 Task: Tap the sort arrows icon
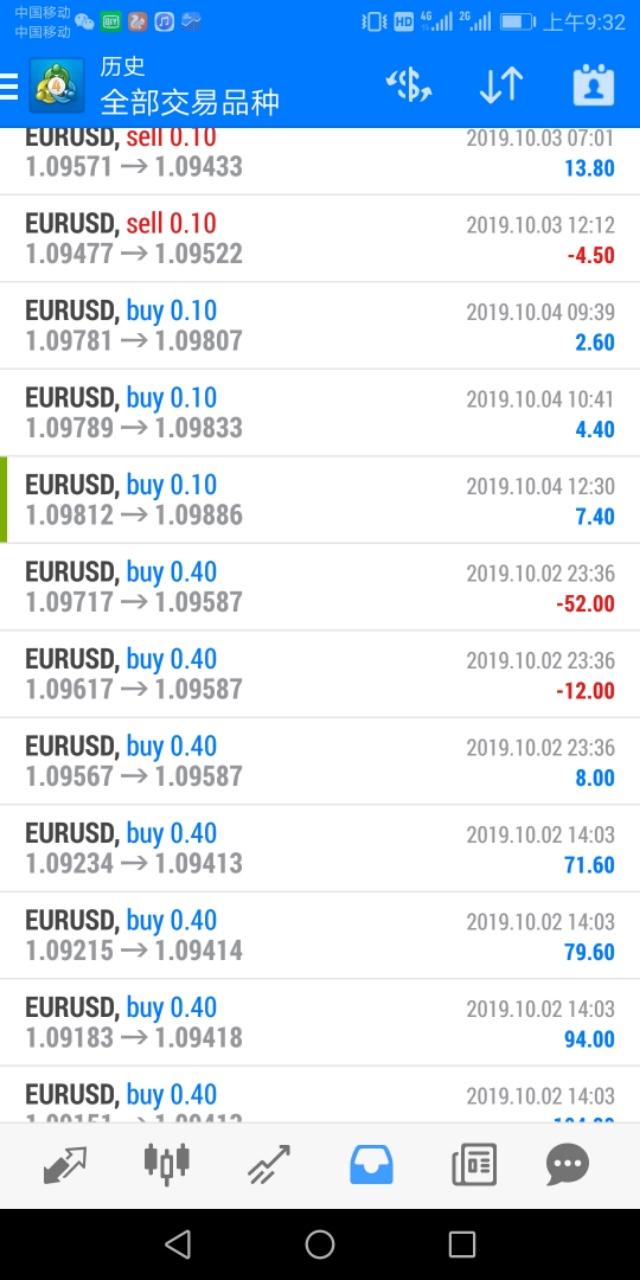tap(501, 86)
